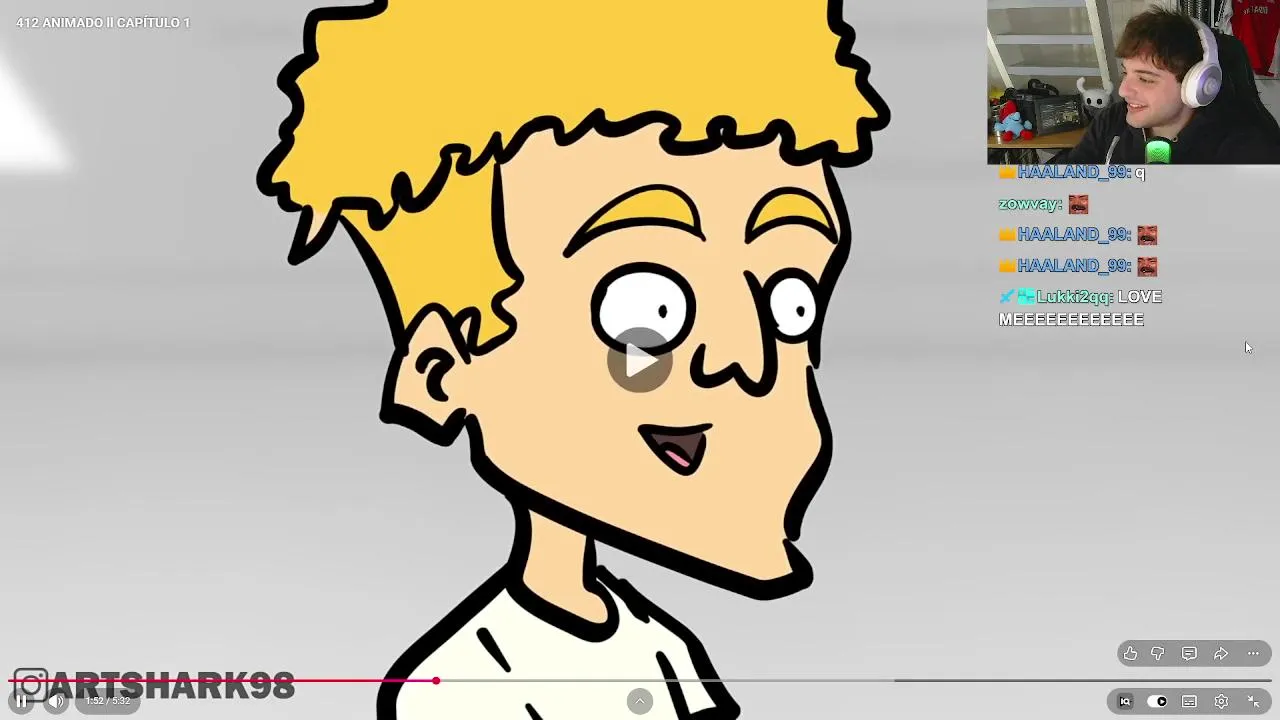Expand the chevron at bottom center
The width and height of the screenshot is (1280, 720).
640,701
